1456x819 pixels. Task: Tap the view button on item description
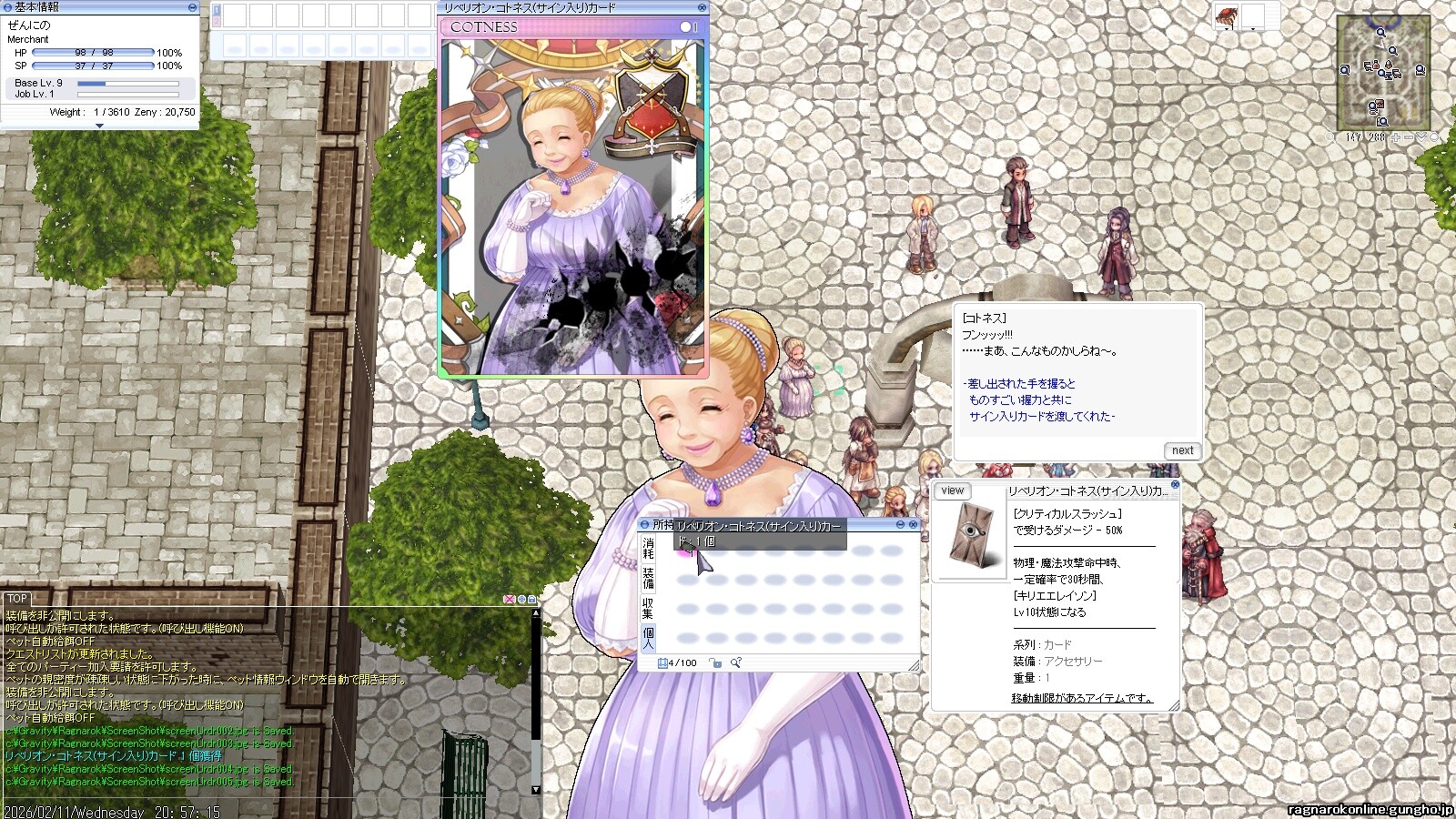[x=952, y=490]
